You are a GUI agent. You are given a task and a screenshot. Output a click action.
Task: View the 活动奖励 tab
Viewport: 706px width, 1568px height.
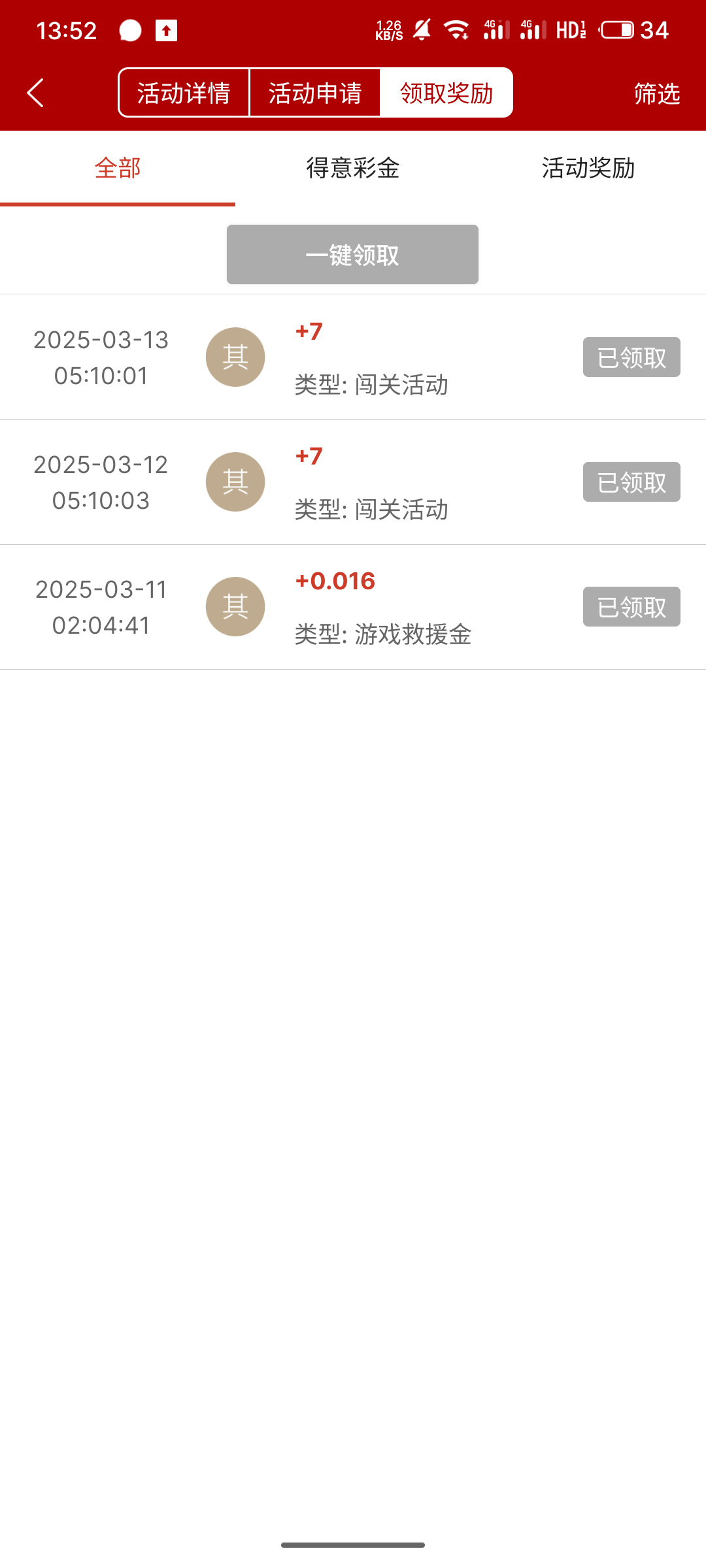[x=588, y=169]
